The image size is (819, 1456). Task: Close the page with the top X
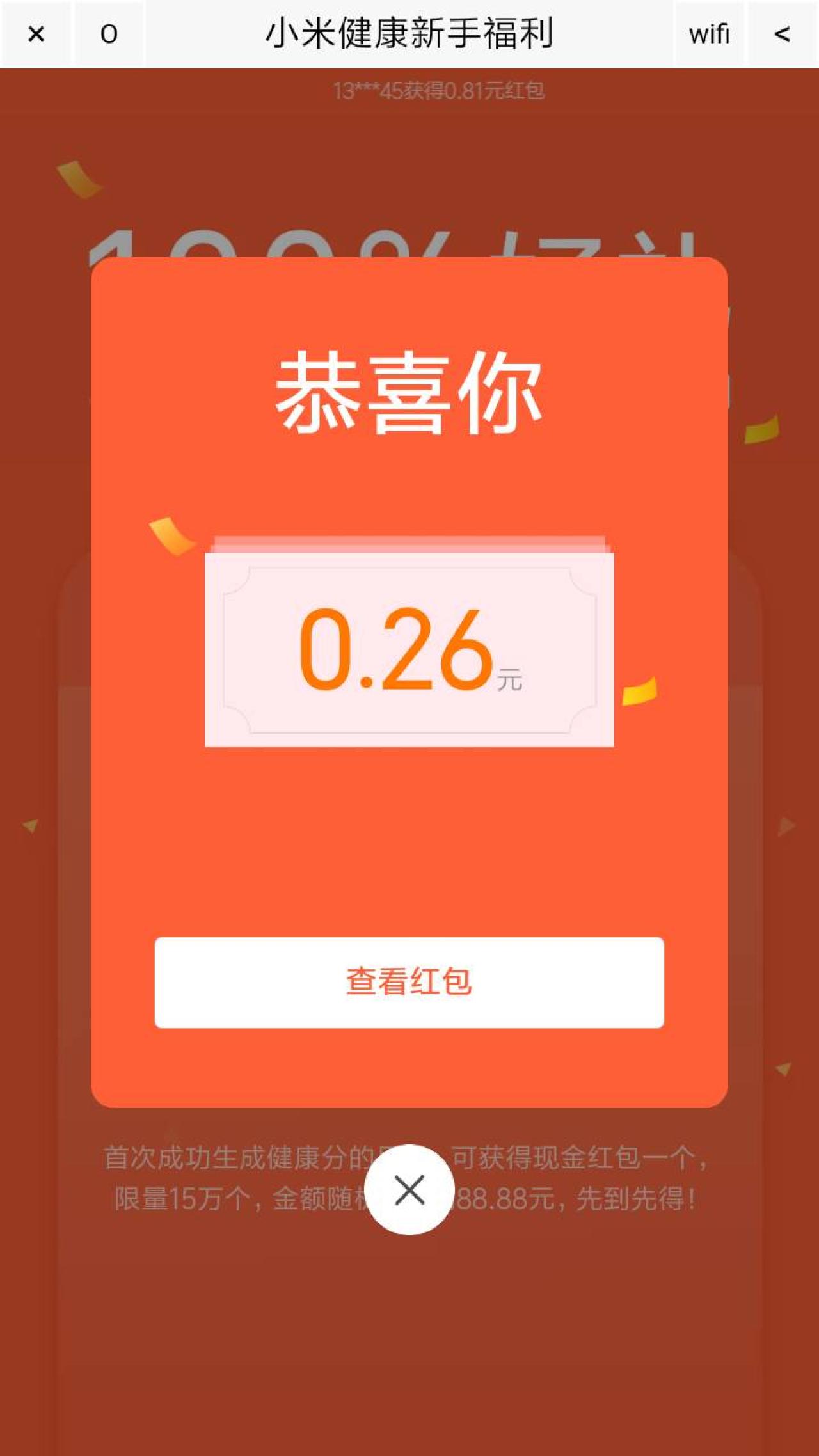tap(36, 33)
